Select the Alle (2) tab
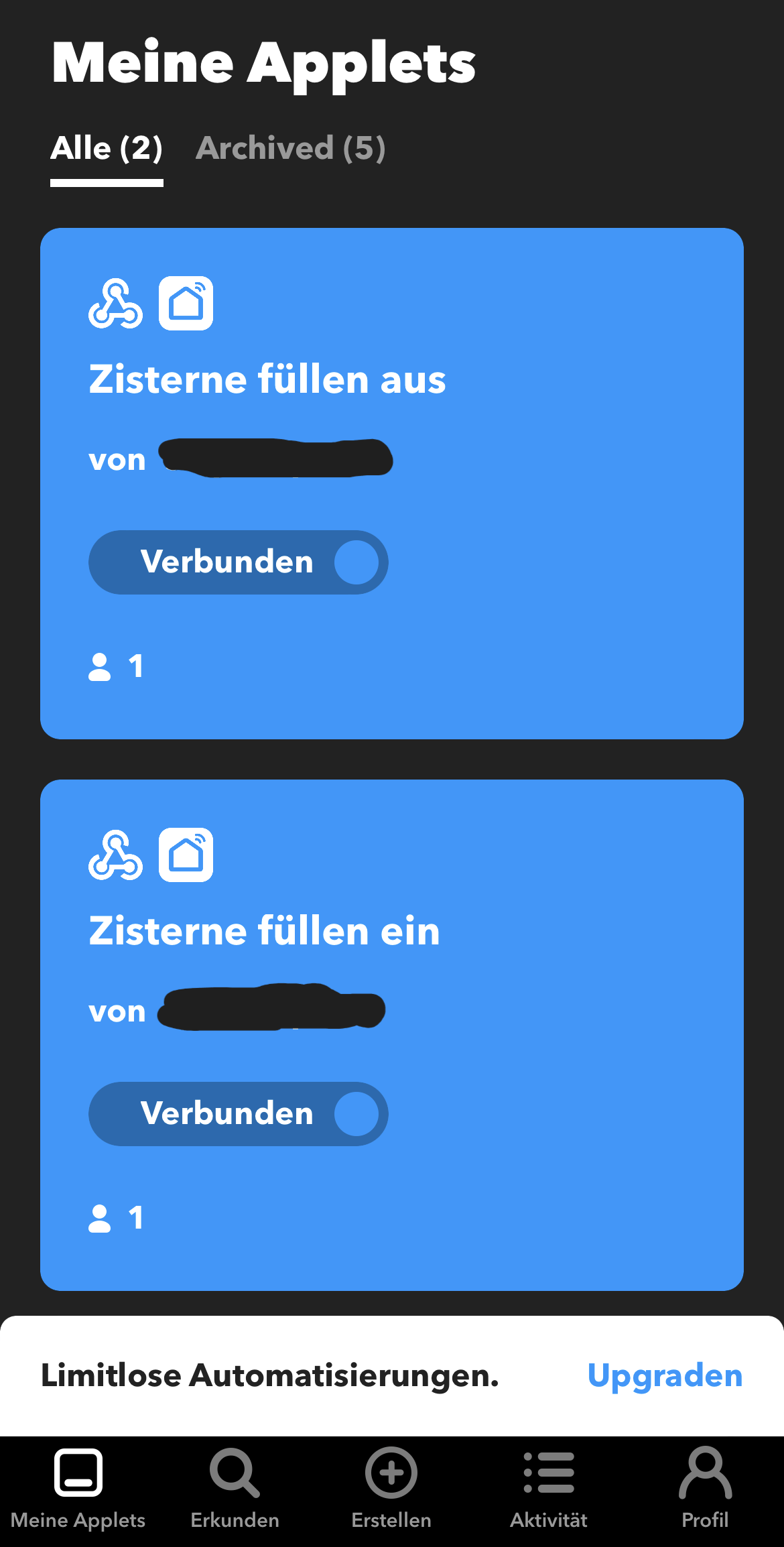 click(x=107, y=148)
